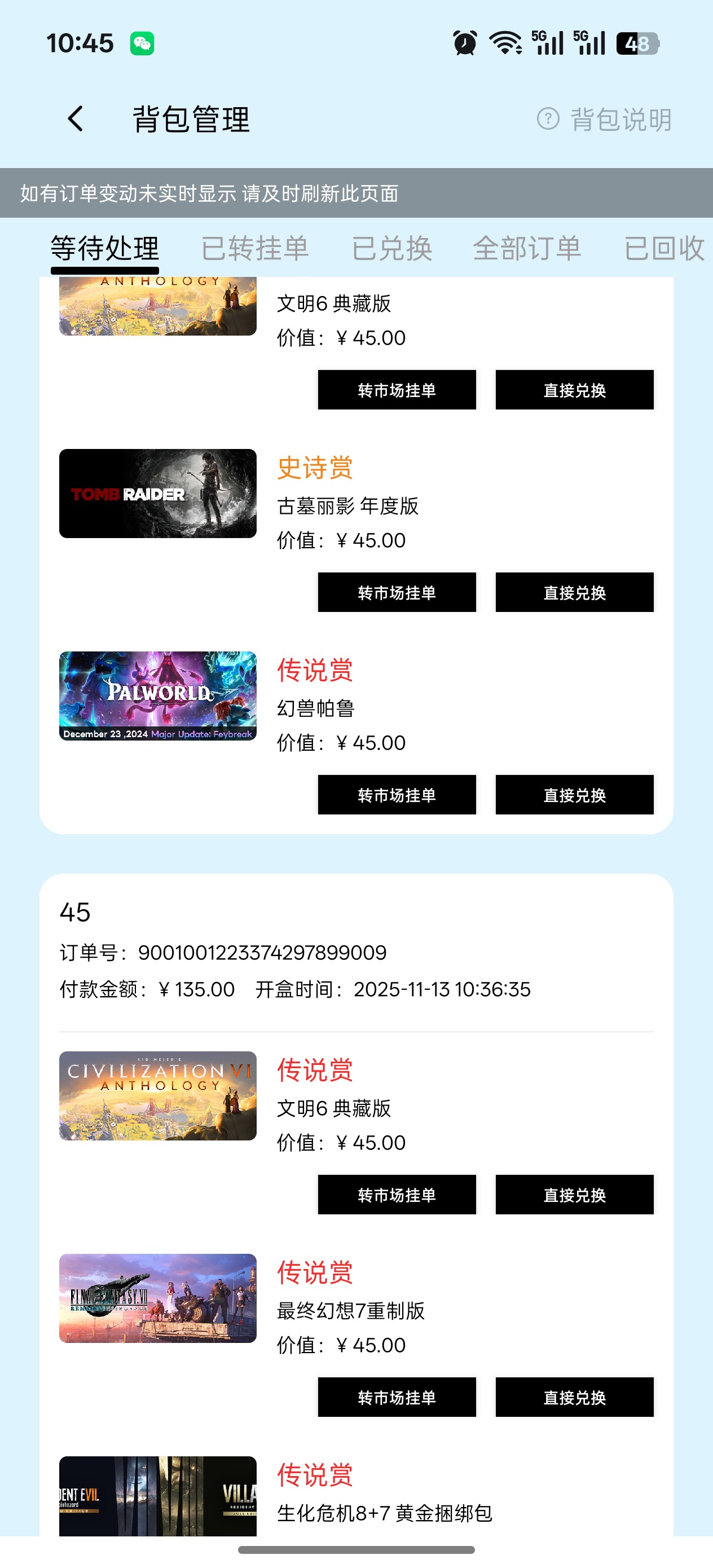Select the 已回收 tab
Screen dimensions: 713x1568
(664, 248)
